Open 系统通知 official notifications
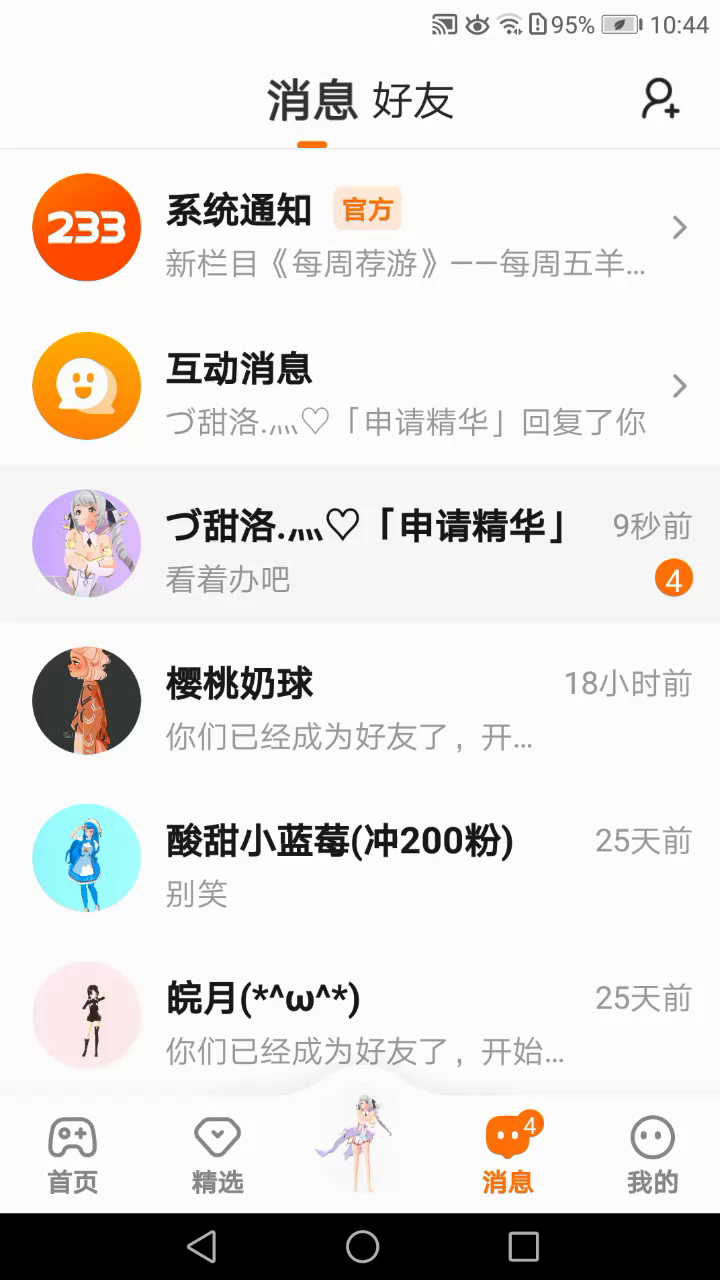 click(360, 228)
